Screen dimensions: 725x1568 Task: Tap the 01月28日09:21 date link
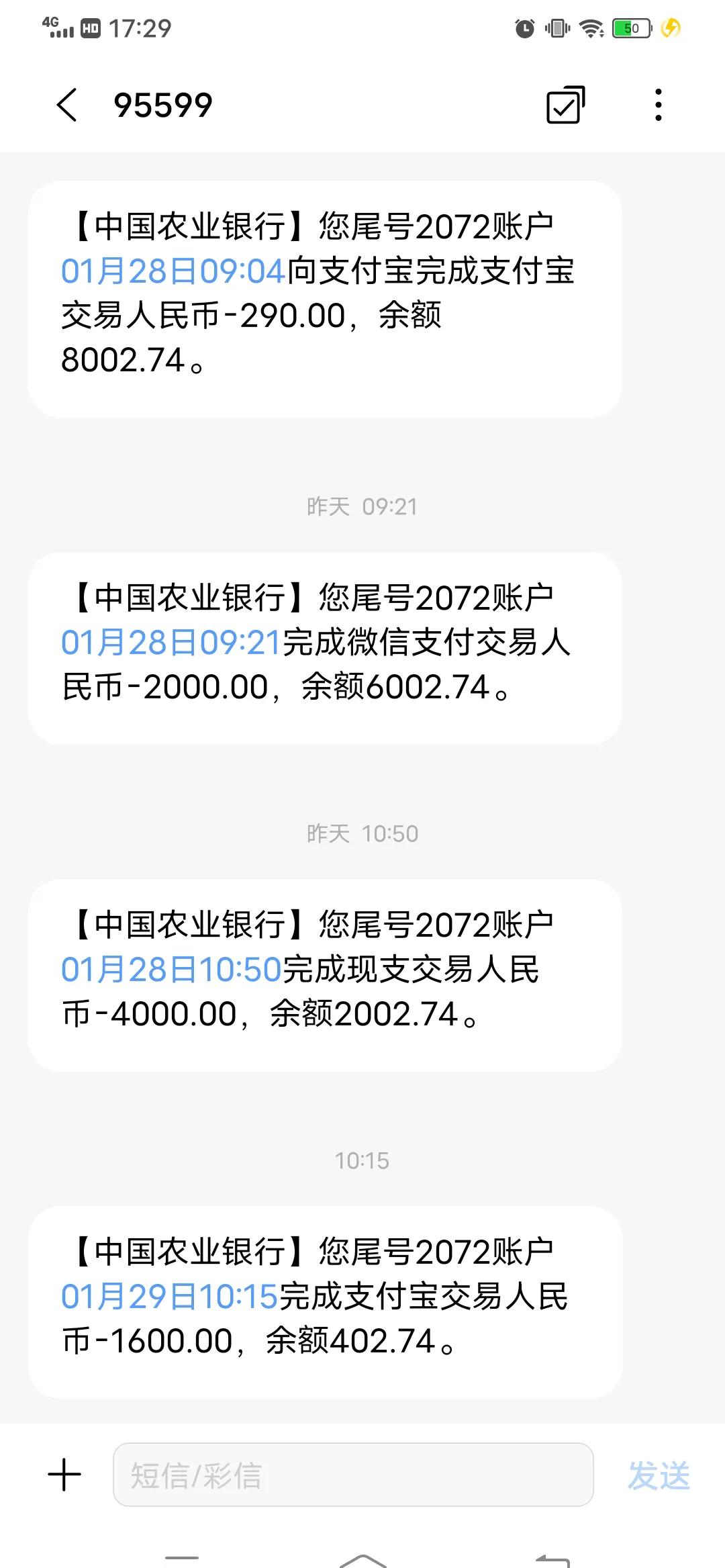[x=171, y=643]
